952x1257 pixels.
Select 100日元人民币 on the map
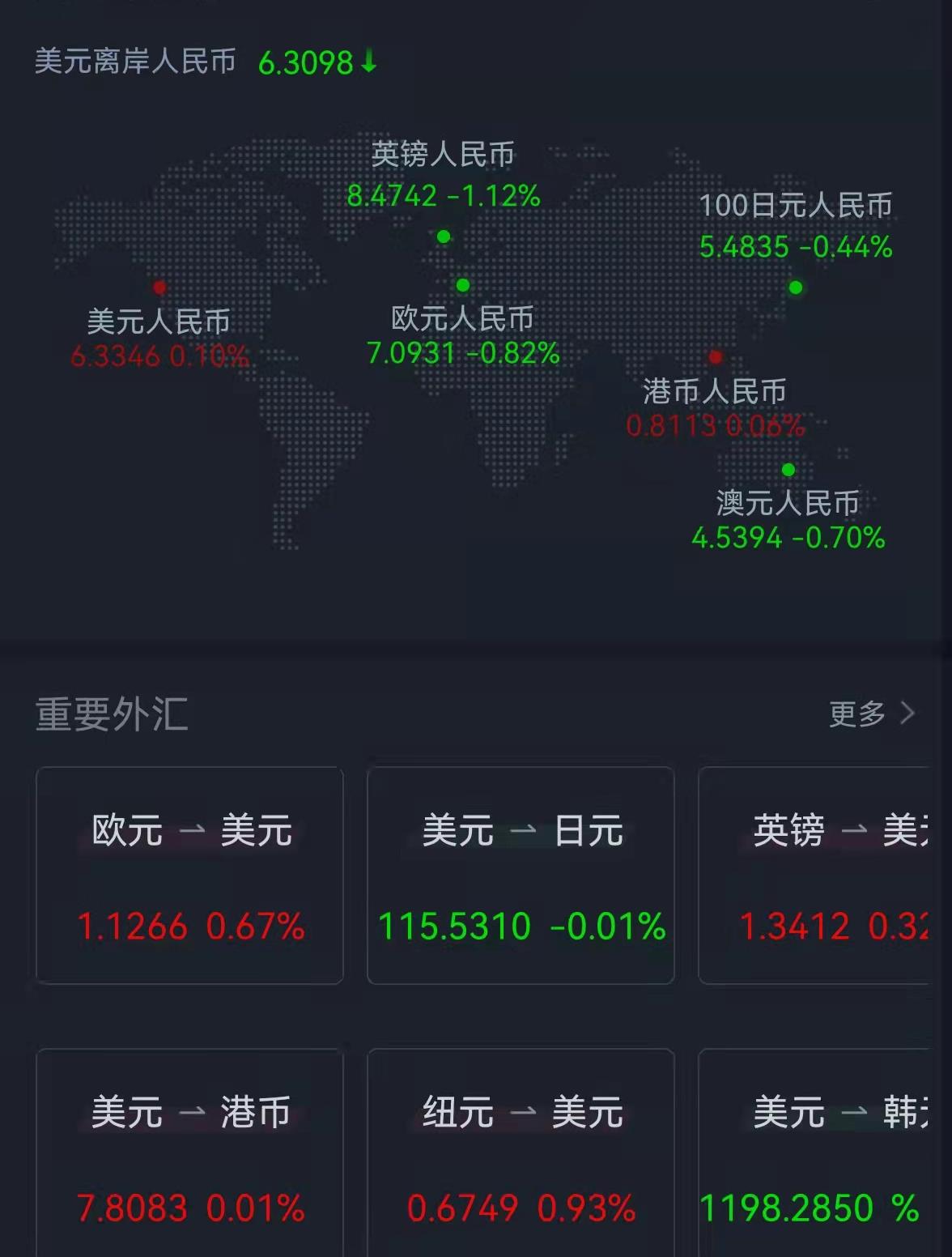(795, 226)
